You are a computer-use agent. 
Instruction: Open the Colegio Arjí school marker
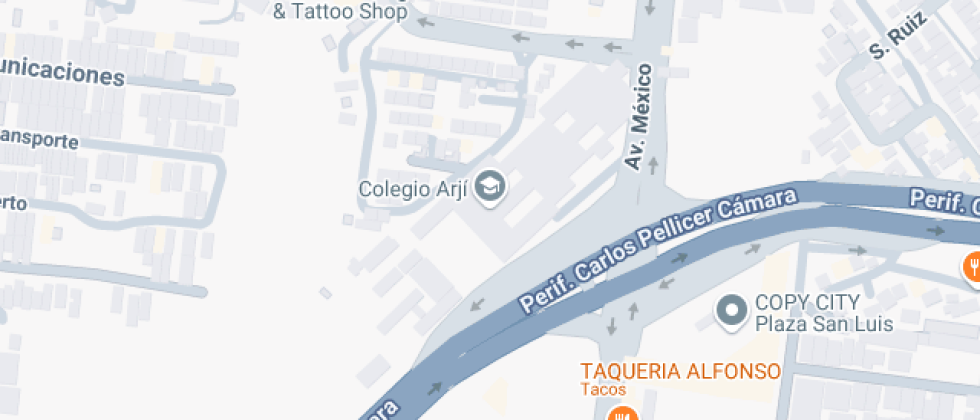490,186
